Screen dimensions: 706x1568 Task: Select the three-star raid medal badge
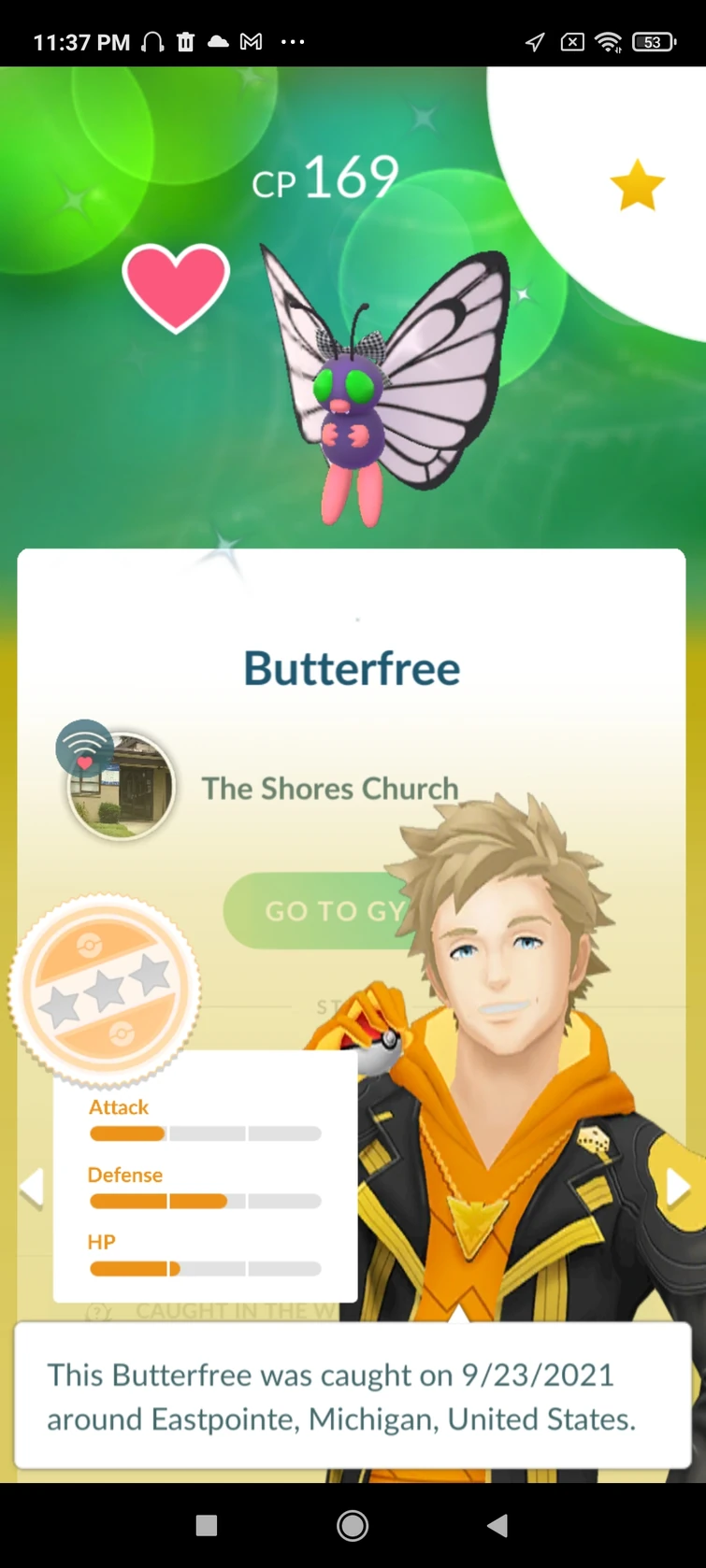[x=106, y=991]
